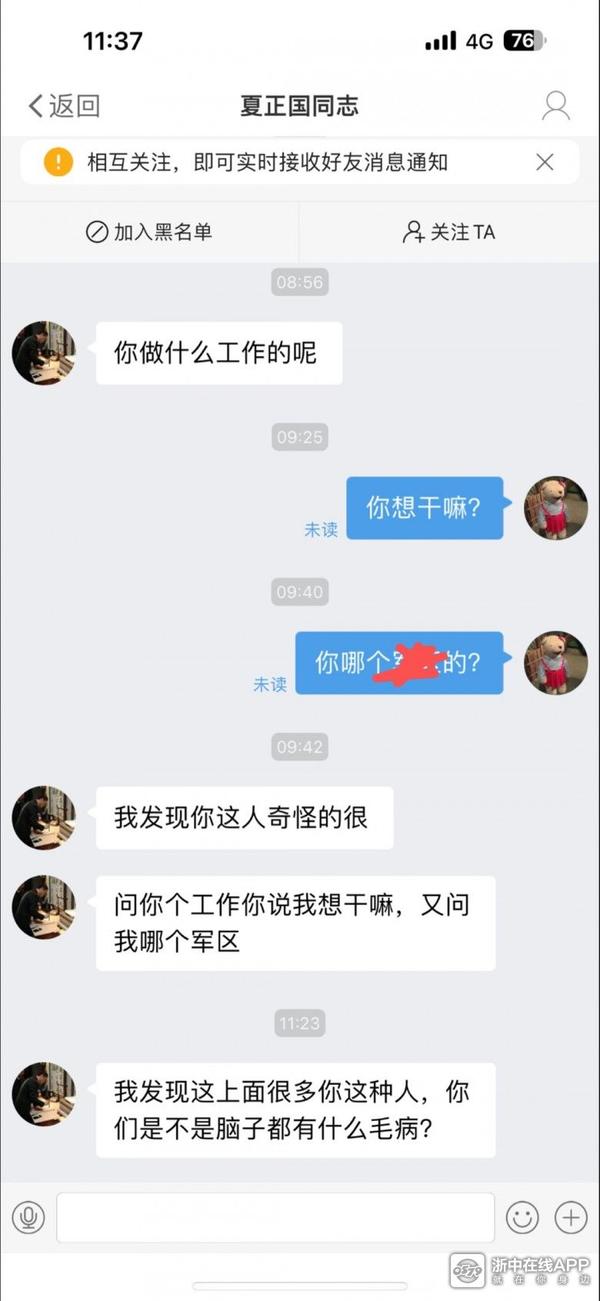The width and height of the screenshot is (600, 1301).
Task: Go back using the 返回 button
Action: point(64,105)
